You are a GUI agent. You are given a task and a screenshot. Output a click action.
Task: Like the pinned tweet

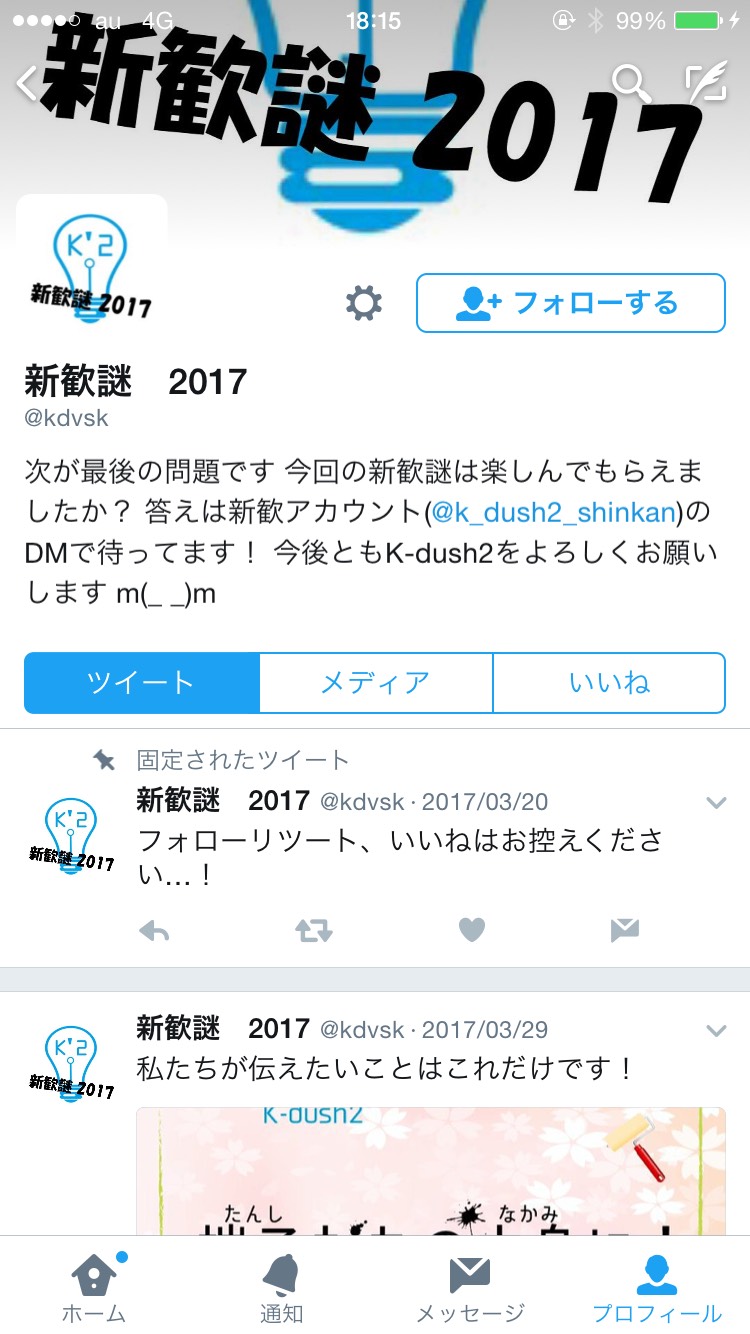click(x=471, y=932)
